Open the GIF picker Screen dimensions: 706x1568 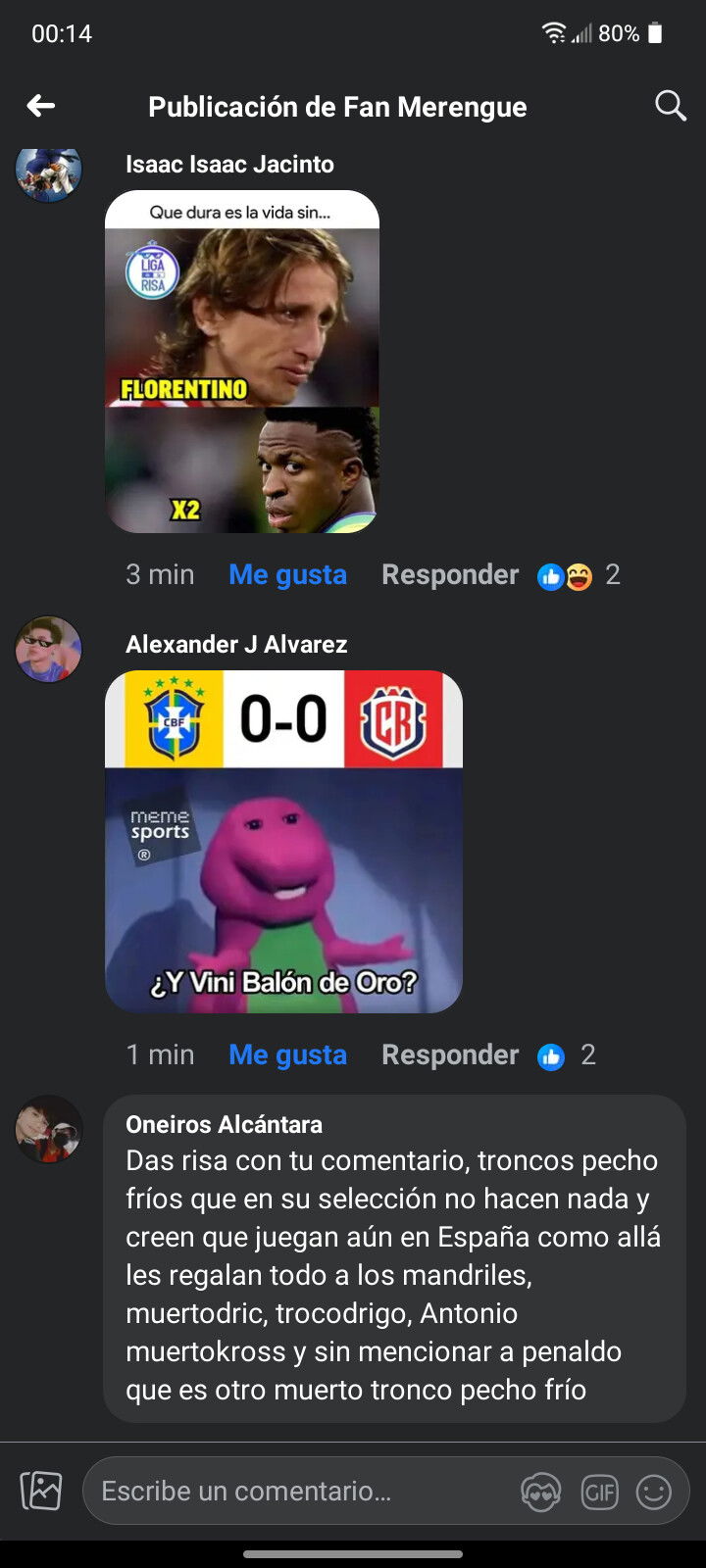click(599, 1492)
